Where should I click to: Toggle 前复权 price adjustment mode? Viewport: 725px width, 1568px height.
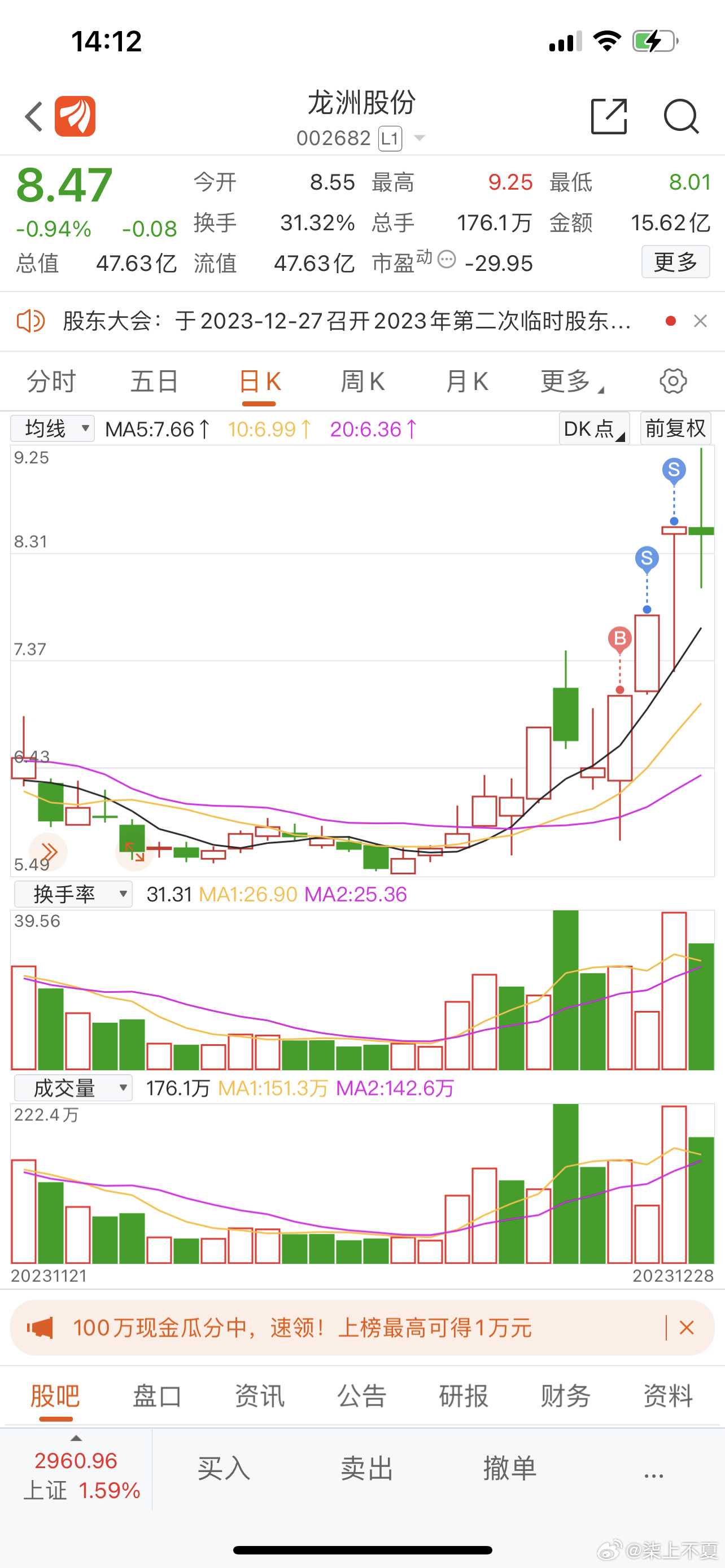(675, 428)
